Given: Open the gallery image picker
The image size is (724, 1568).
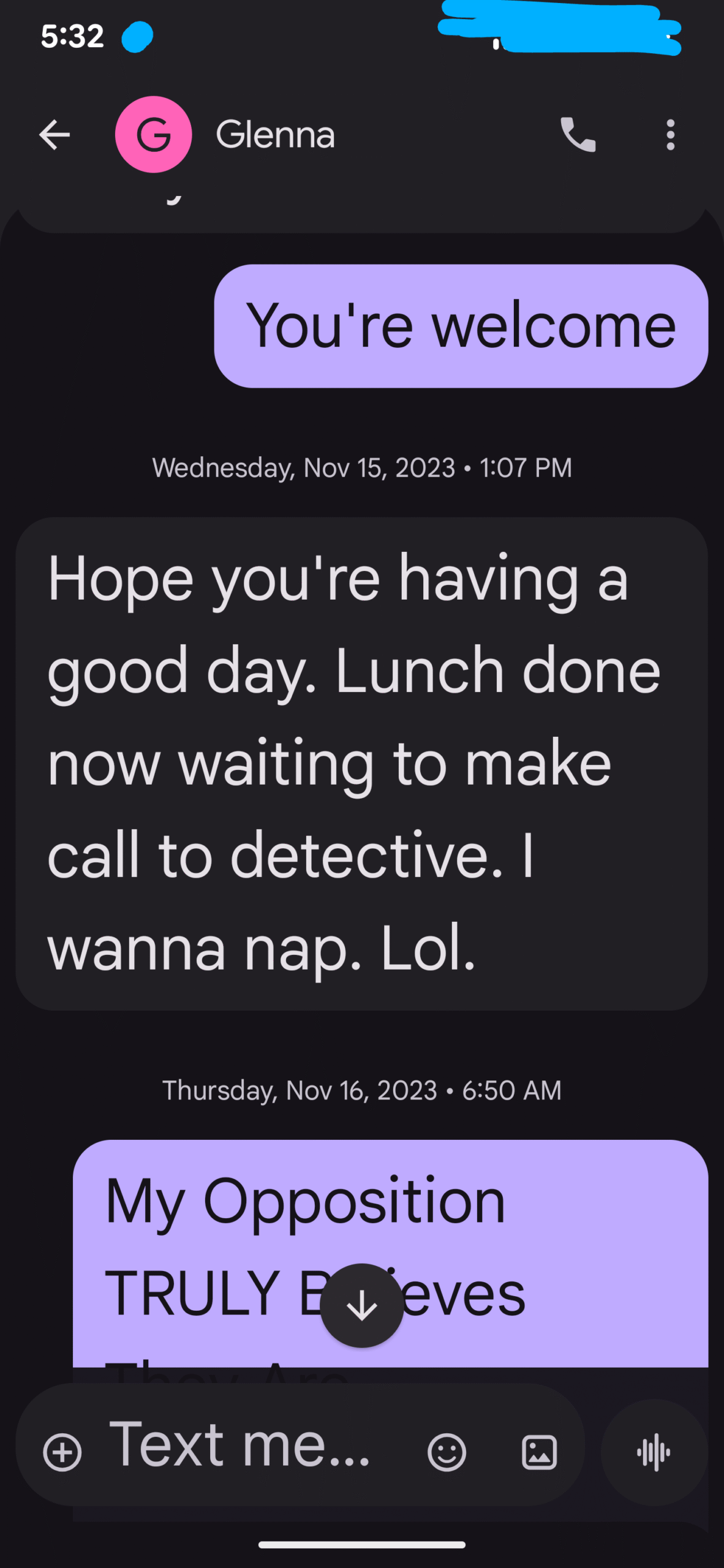Looking at the screenshot, I should click(539, 1452).
